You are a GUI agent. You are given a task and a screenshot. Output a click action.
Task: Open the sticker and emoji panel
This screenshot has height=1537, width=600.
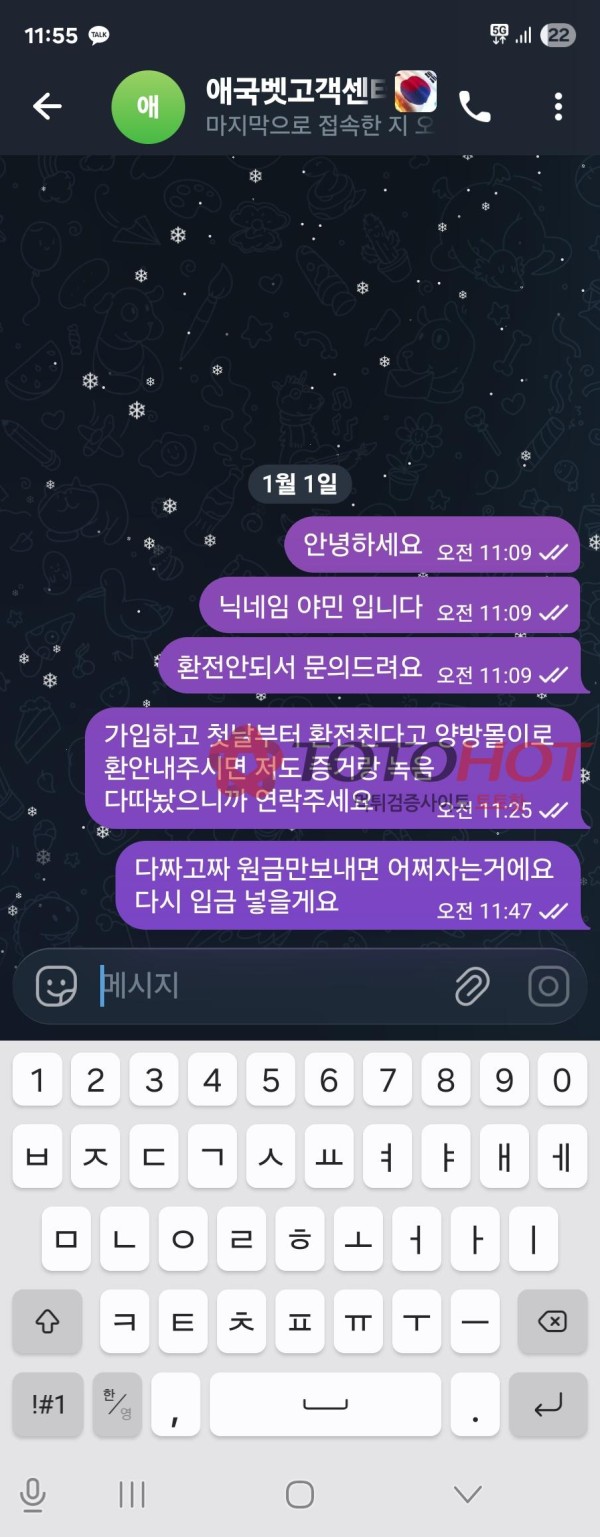(56, 986)
